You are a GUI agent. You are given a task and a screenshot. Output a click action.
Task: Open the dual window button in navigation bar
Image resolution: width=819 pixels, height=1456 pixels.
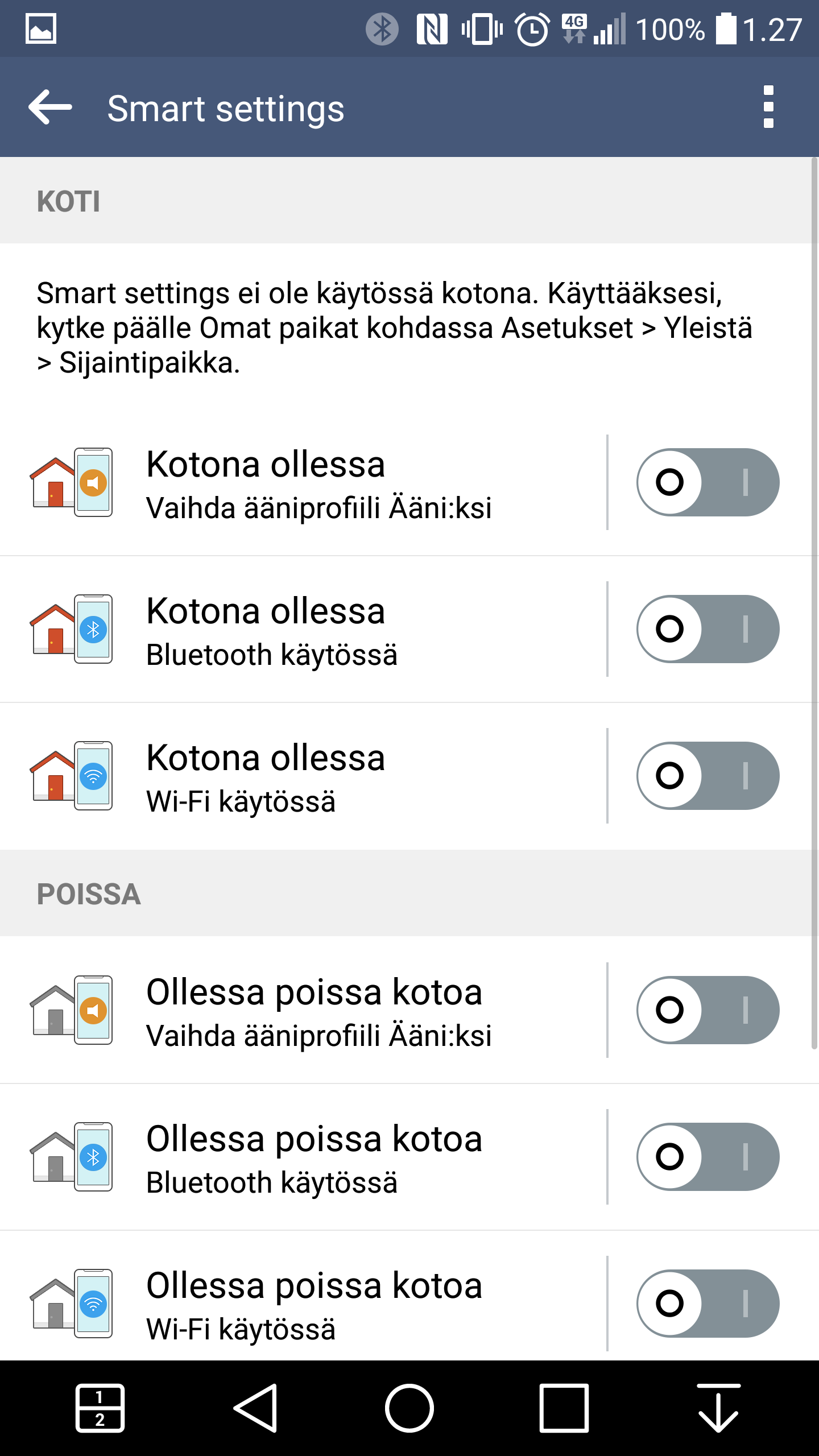100,1408
